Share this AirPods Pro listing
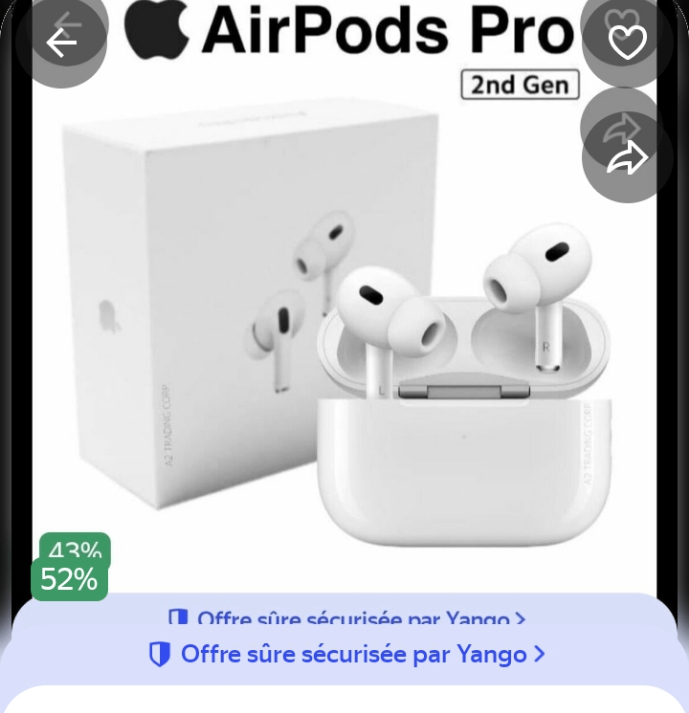This screenshot has width=689, height=713. (627, 158)
